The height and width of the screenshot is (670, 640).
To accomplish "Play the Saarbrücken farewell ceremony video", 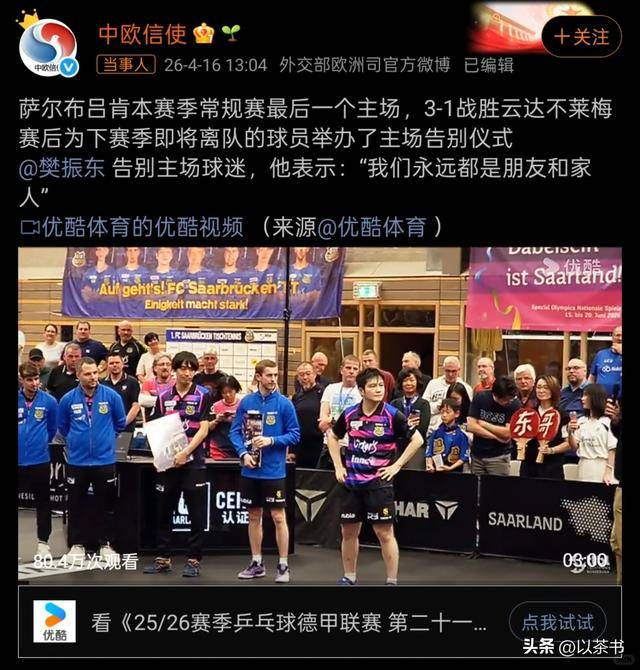I will pyautogui.click(x=320, y=415).
